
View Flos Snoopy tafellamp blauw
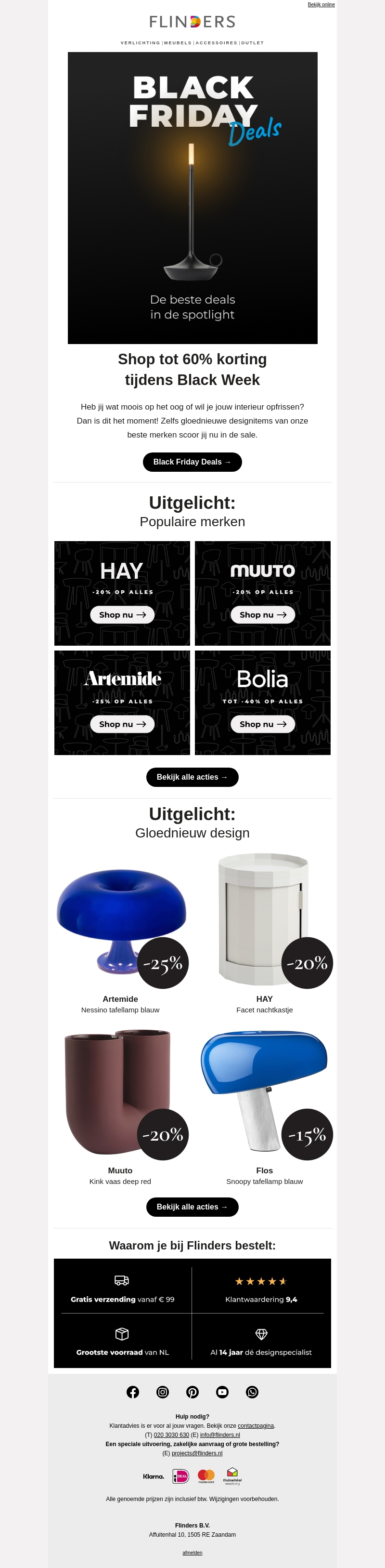[x=264, y=1092]
